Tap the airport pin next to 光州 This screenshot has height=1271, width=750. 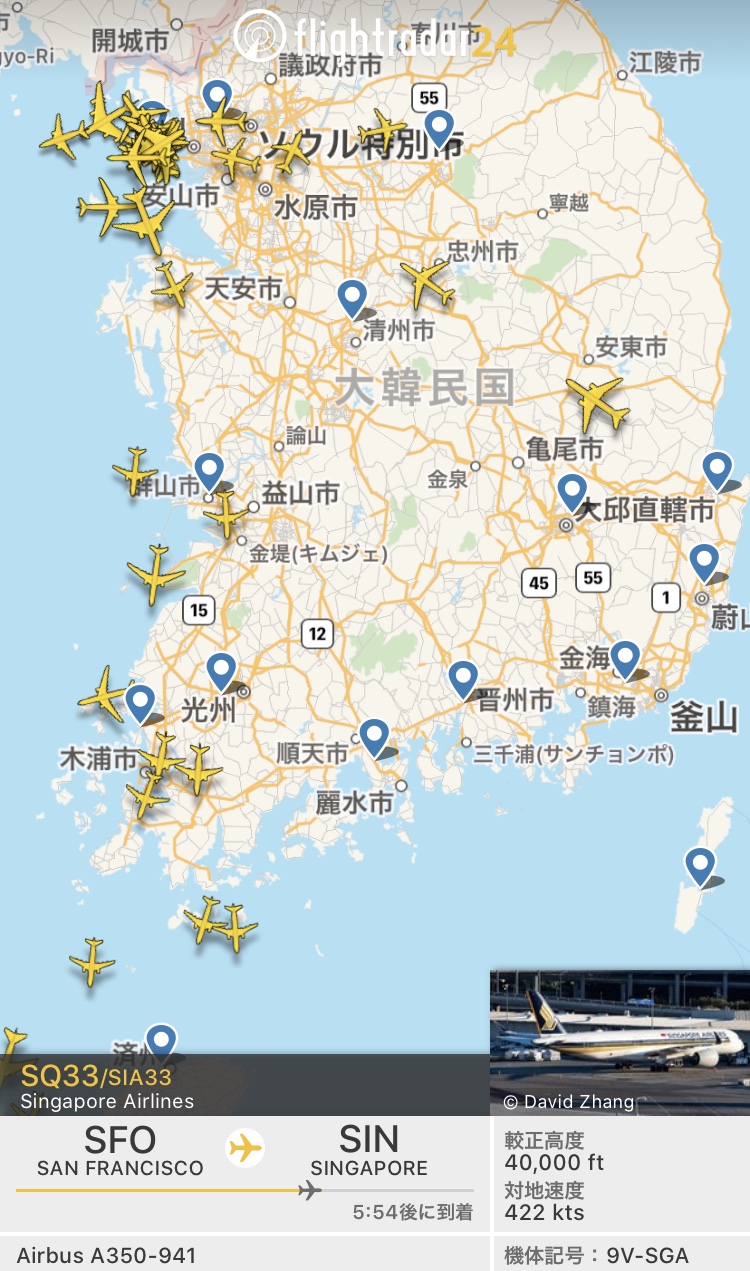tap(221, 672)
